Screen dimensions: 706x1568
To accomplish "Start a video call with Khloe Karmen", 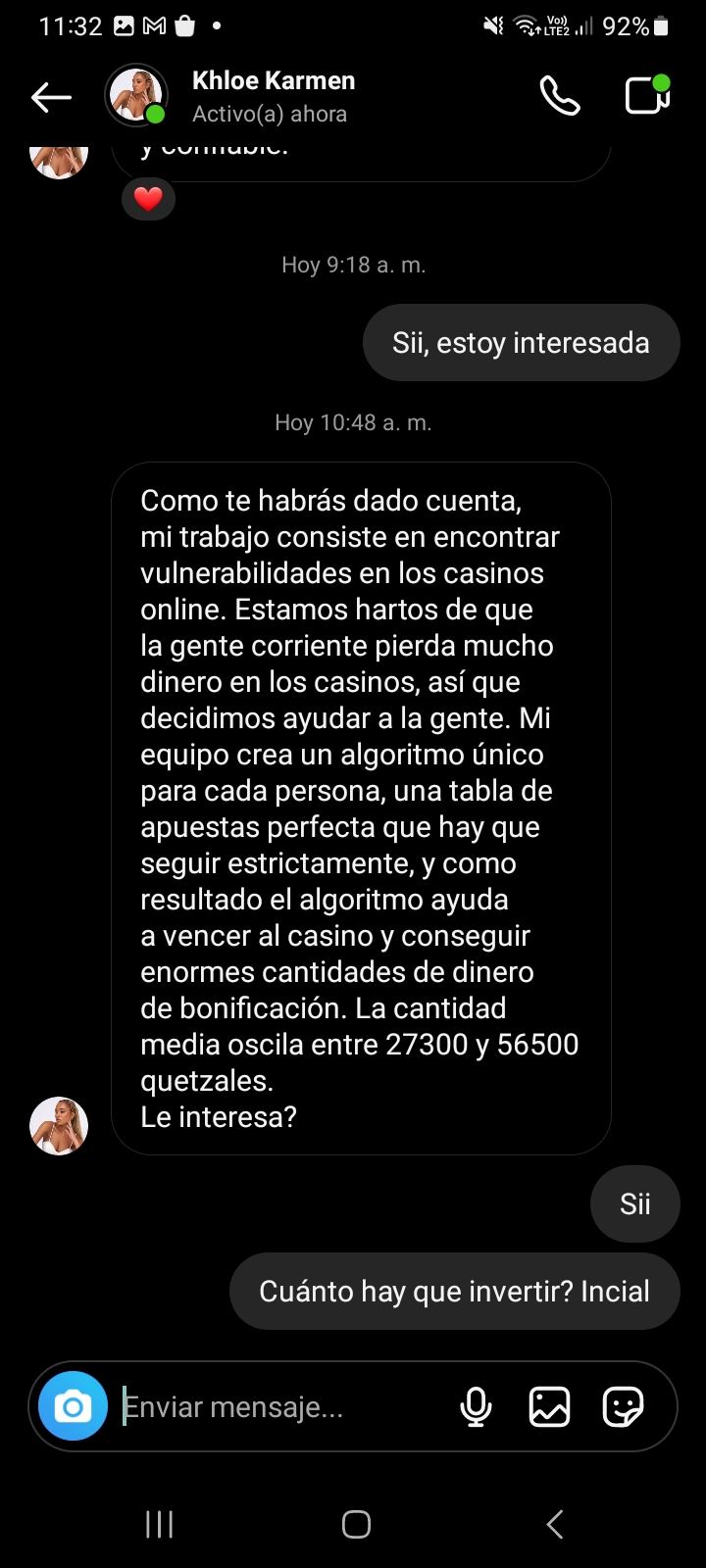I will click(x=647, y=96).
